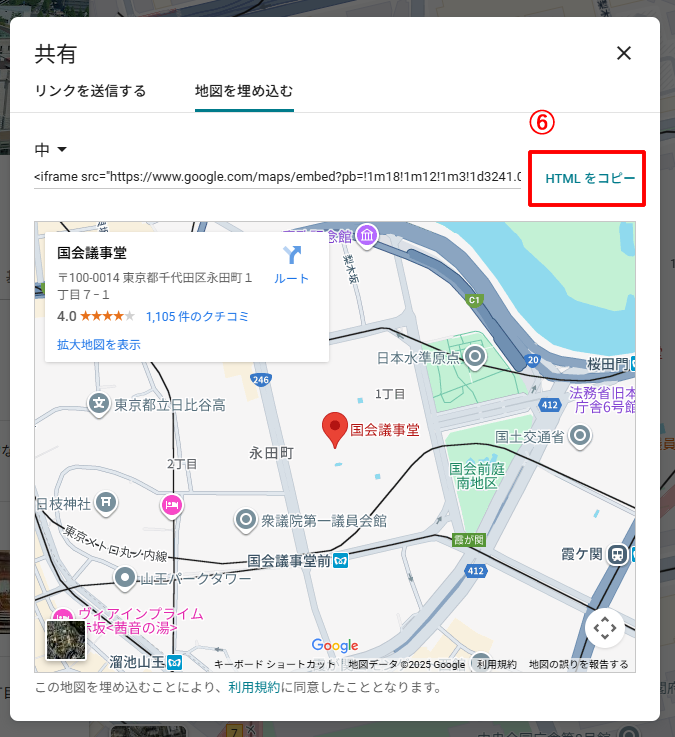Screen dimensions: 675x737
Task: Close the 共有 share dialog
Action: (624, 54)
